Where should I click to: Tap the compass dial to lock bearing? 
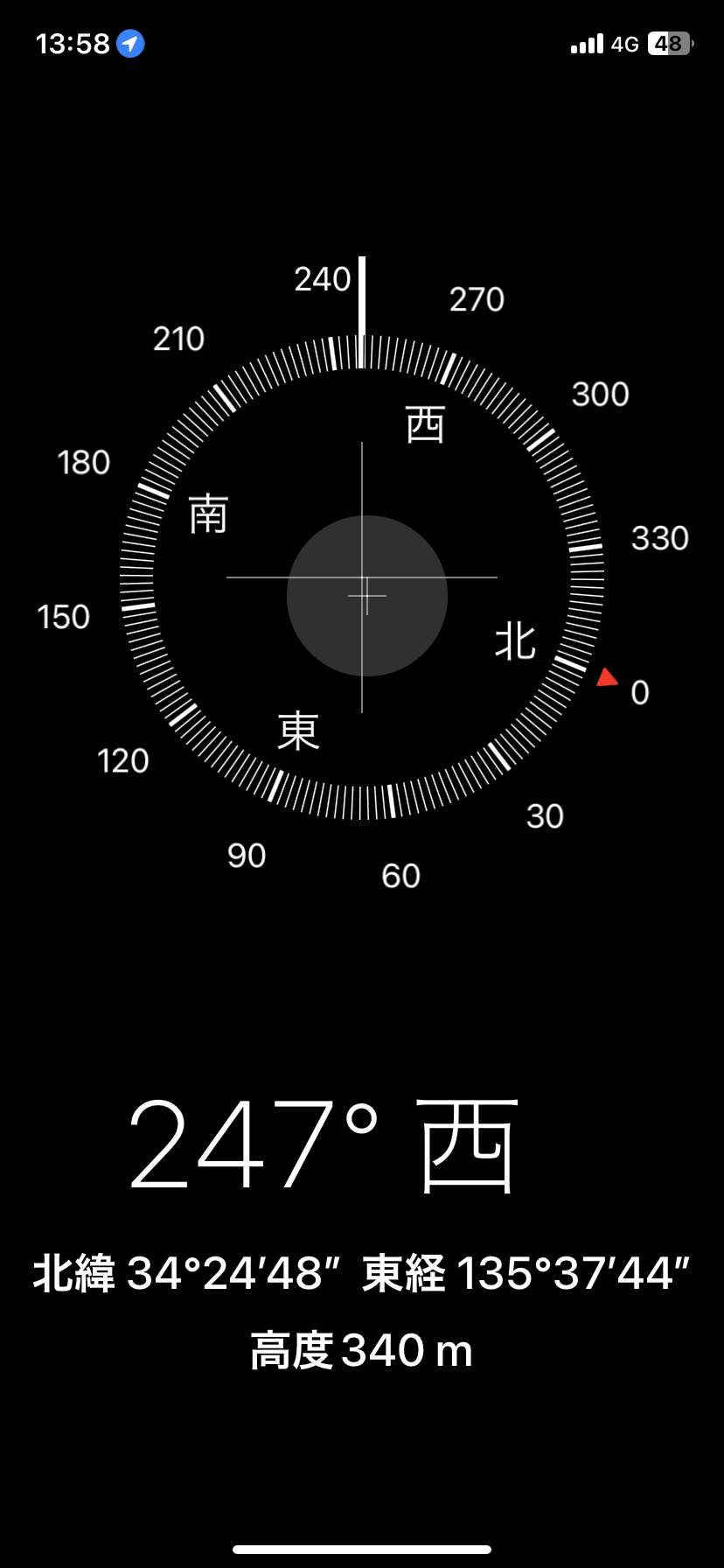[x=362, y=577]
